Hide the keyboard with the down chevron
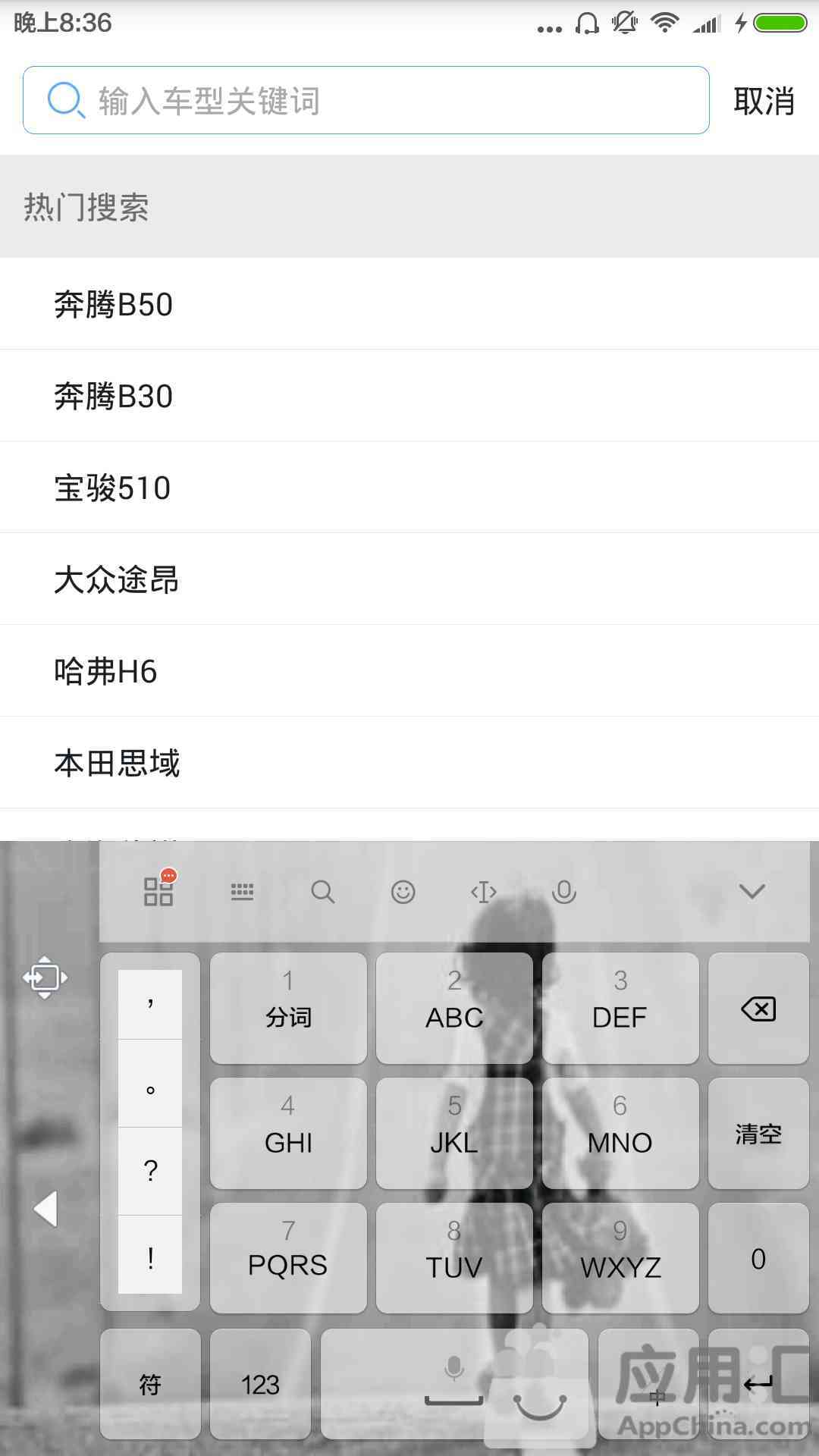Image resolution: width=819 pixels, height=1456 pixels. (x=752, y=891)
